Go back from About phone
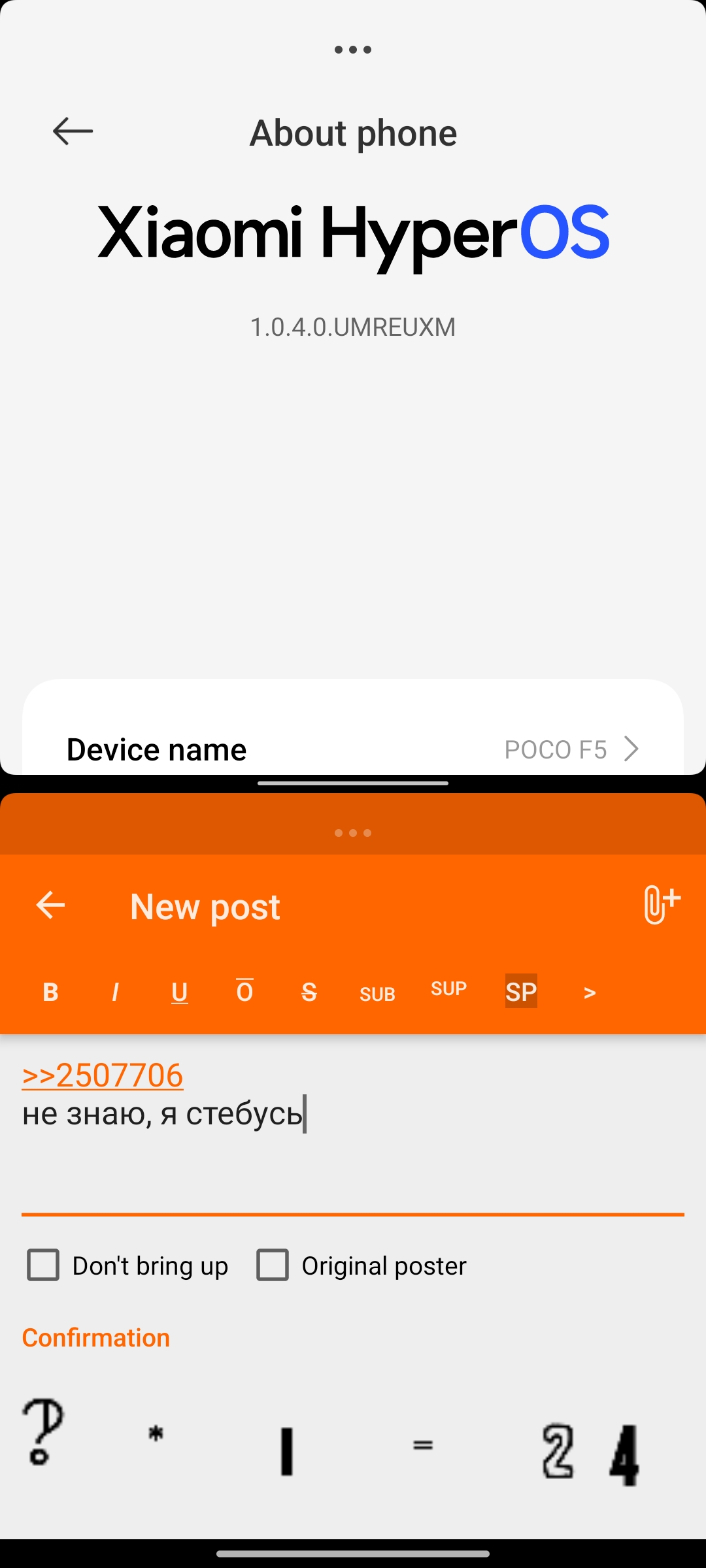This screenshot has width=706, height=1568. [73, 131]
